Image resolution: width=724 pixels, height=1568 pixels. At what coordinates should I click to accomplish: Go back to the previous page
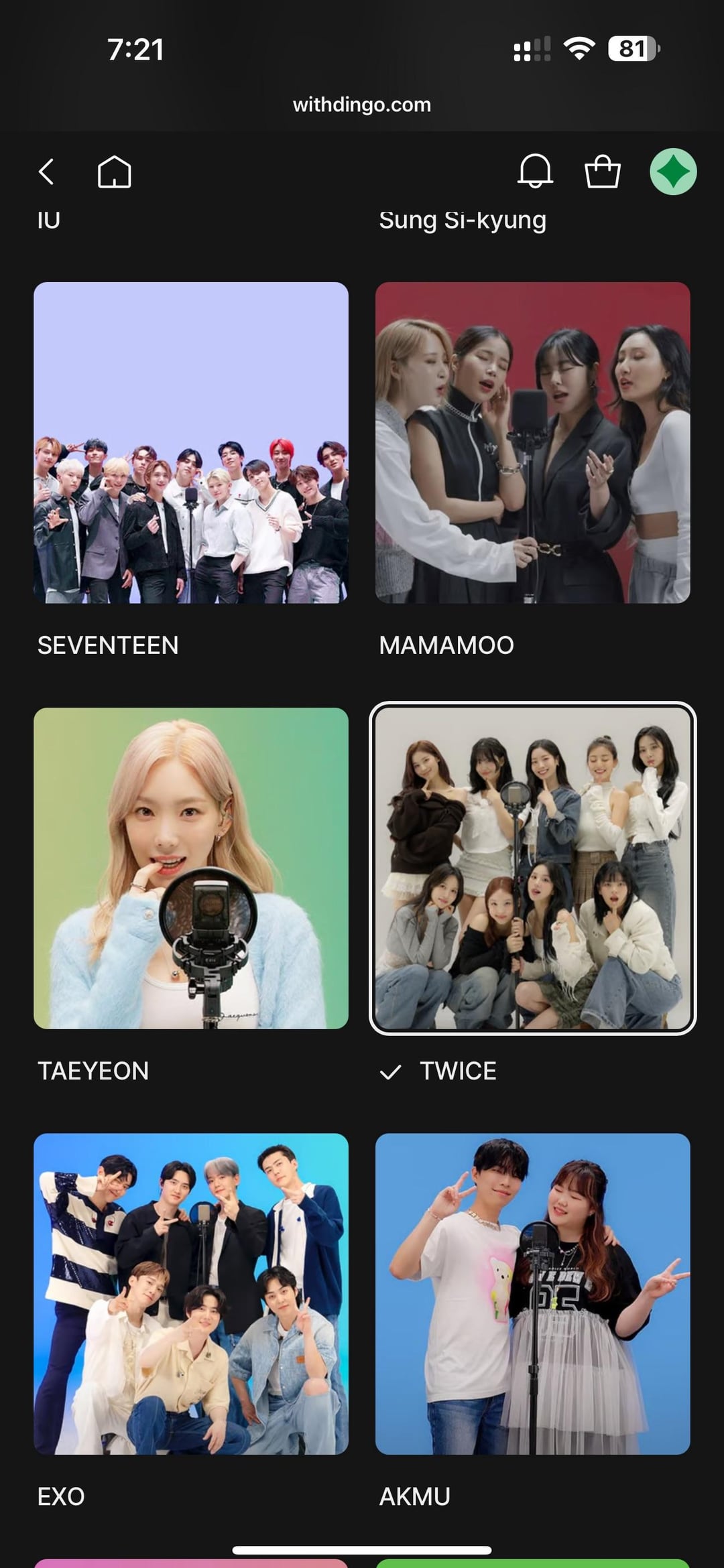[46, 172]
